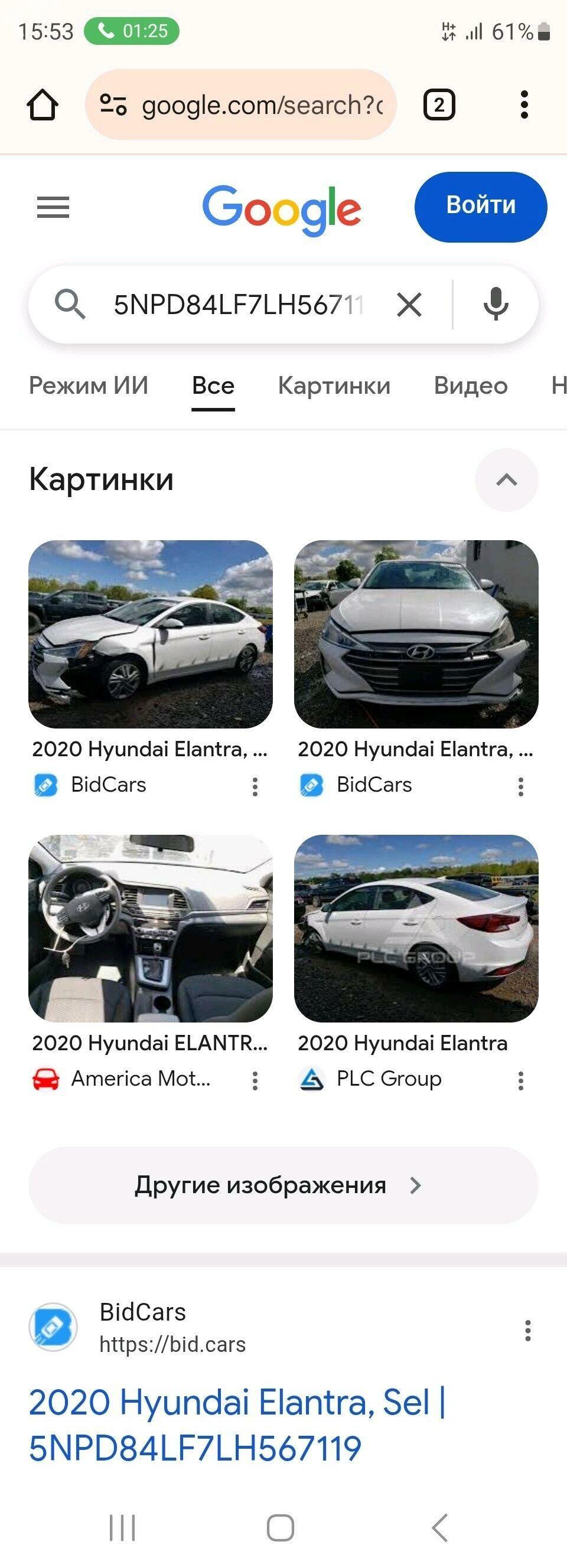Open options for the PLC Group image

[x=521, y=1079]
